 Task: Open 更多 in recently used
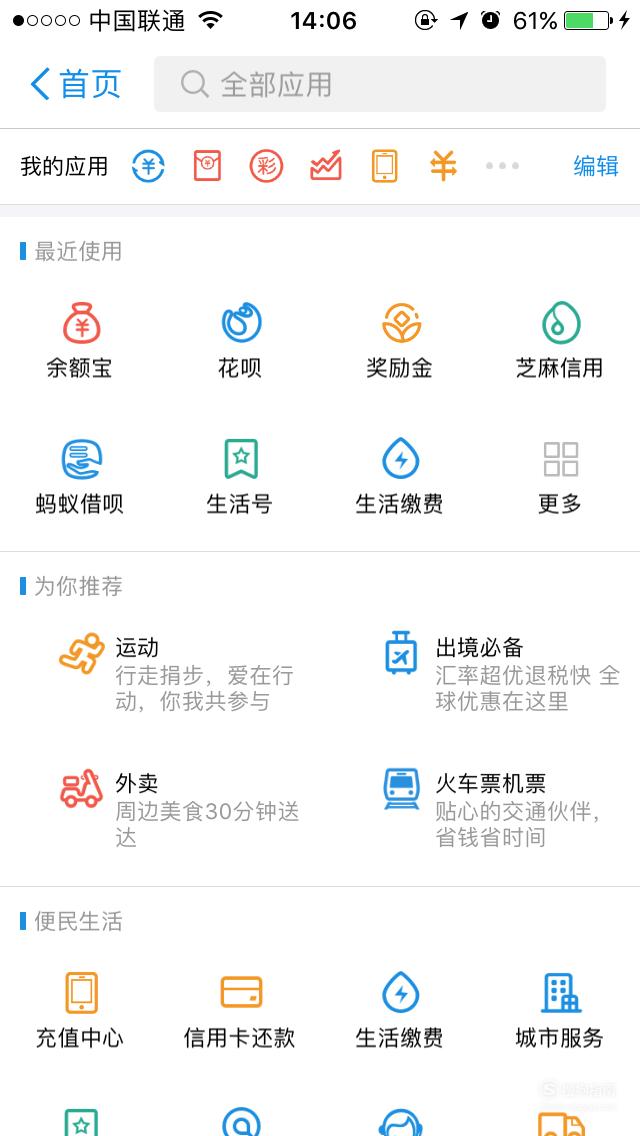pyautogui.click(x=560, y=476)
